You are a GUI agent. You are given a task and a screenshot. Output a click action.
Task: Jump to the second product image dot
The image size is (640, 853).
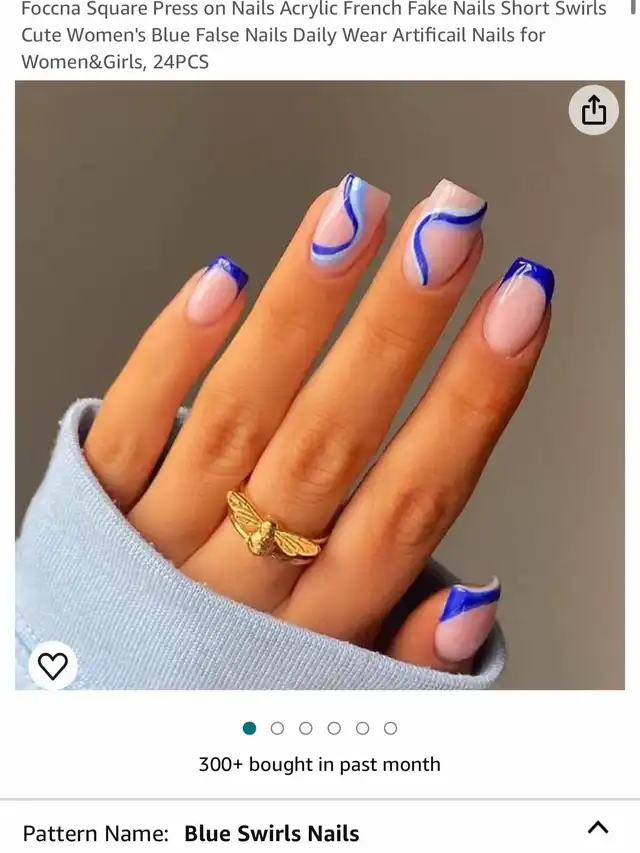click(x=278, y=728)
